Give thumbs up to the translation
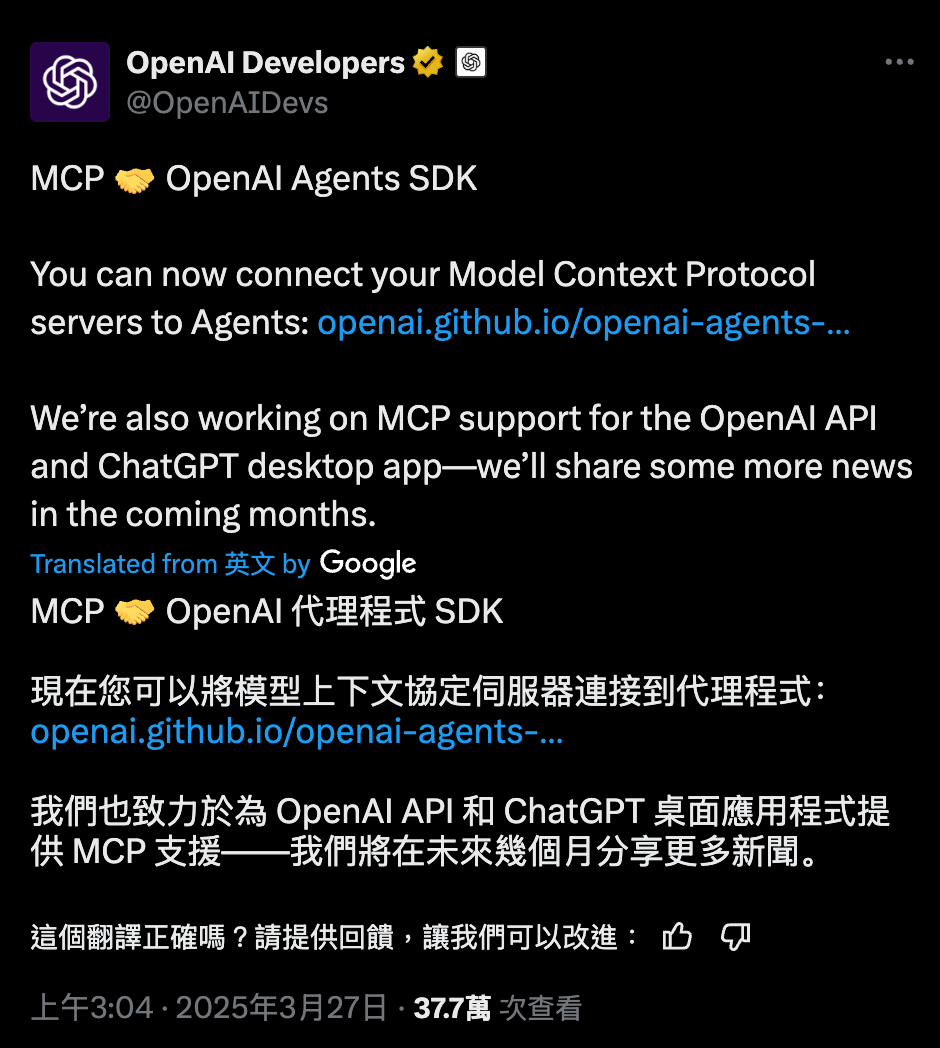The height and width of the screenshot is (1048, 940). coord(677,938)
